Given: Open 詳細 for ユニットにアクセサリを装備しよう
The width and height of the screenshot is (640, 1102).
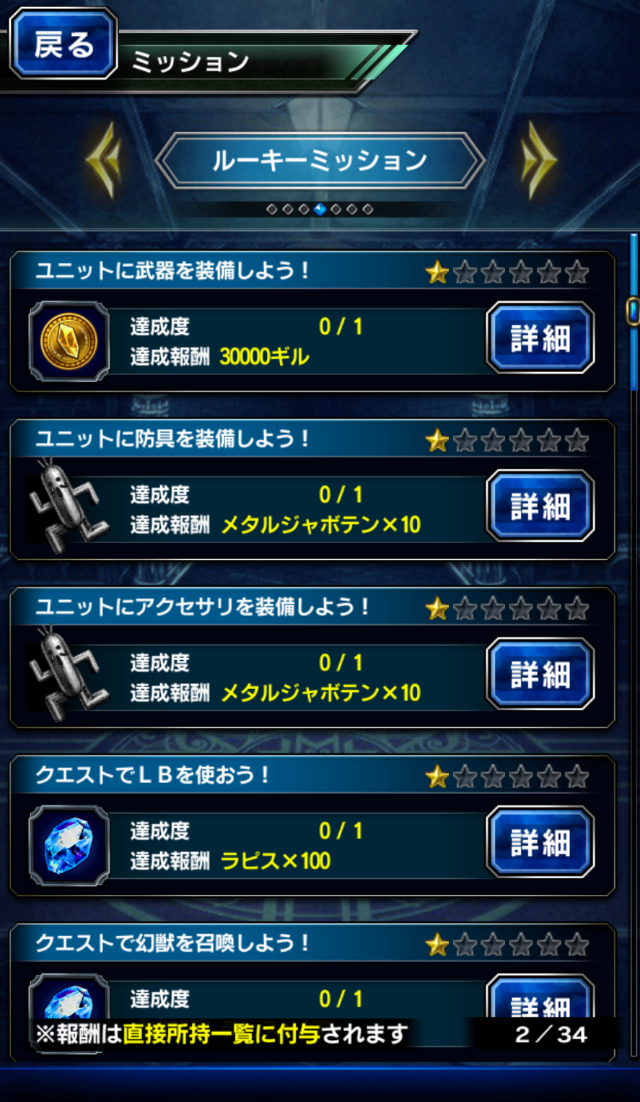Looking at the screenshot, I should (540, 675).
